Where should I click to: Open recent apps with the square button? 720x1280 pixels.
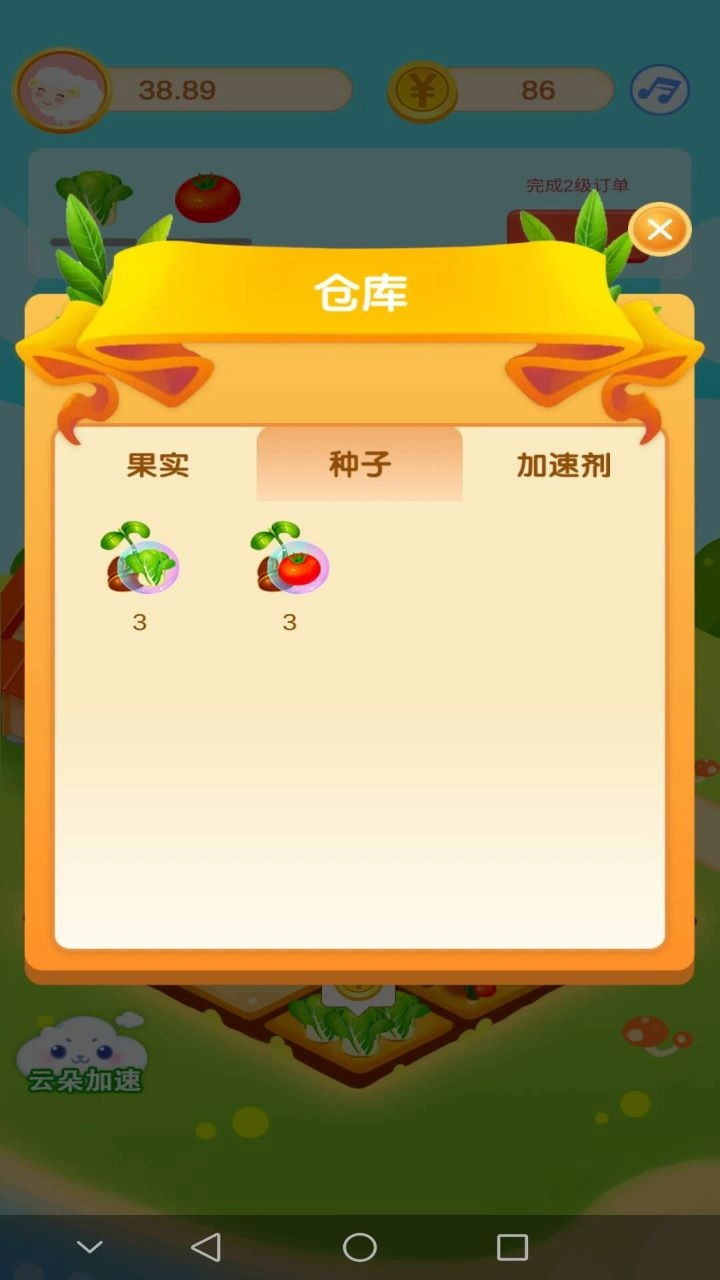(512, 1248)
